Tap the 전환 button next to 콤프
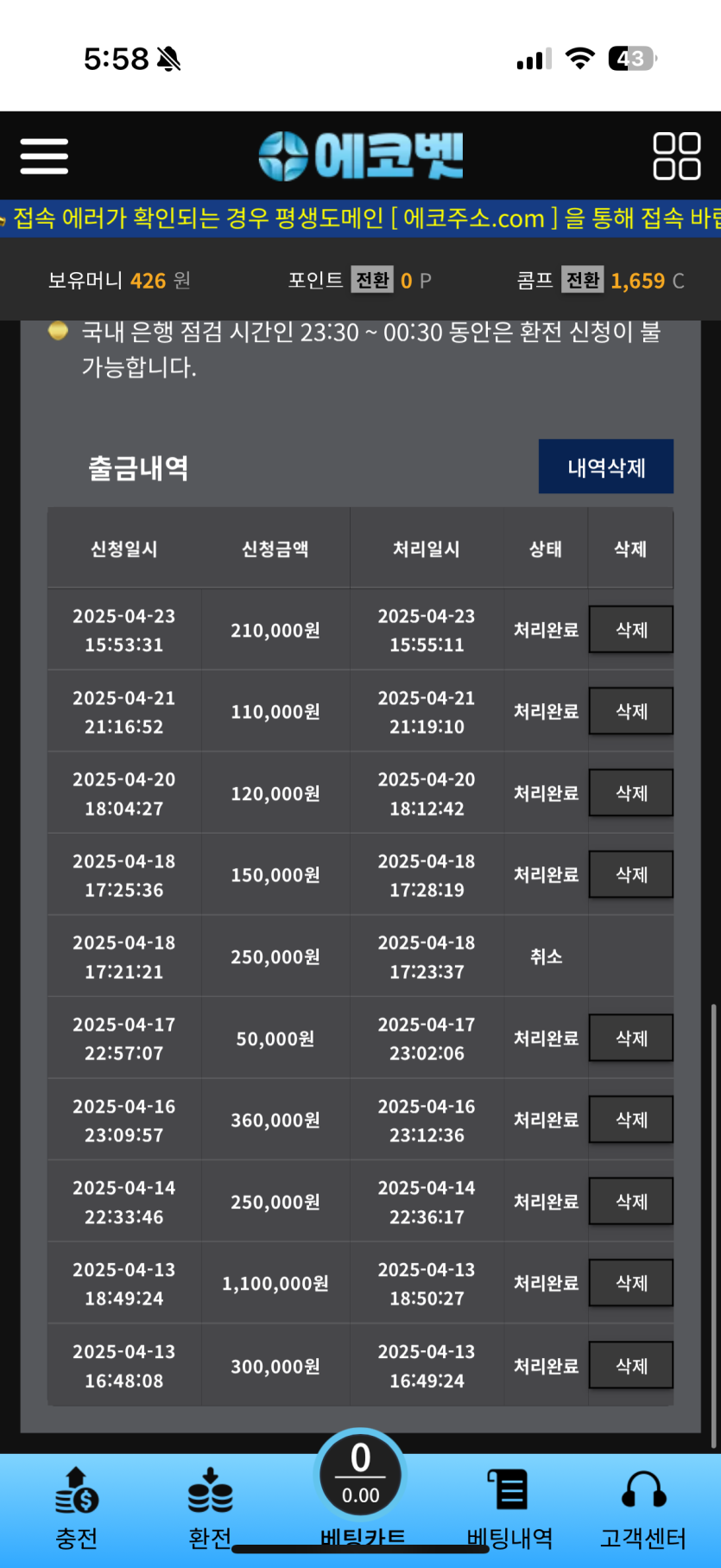This screenshot has height=1568, width=721. 582,280
